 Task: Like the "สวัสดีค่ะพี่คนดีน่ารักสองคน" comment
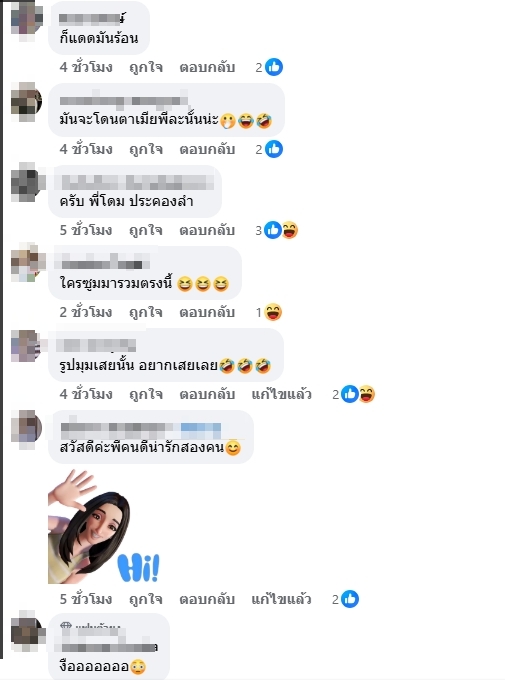point(146,599)
